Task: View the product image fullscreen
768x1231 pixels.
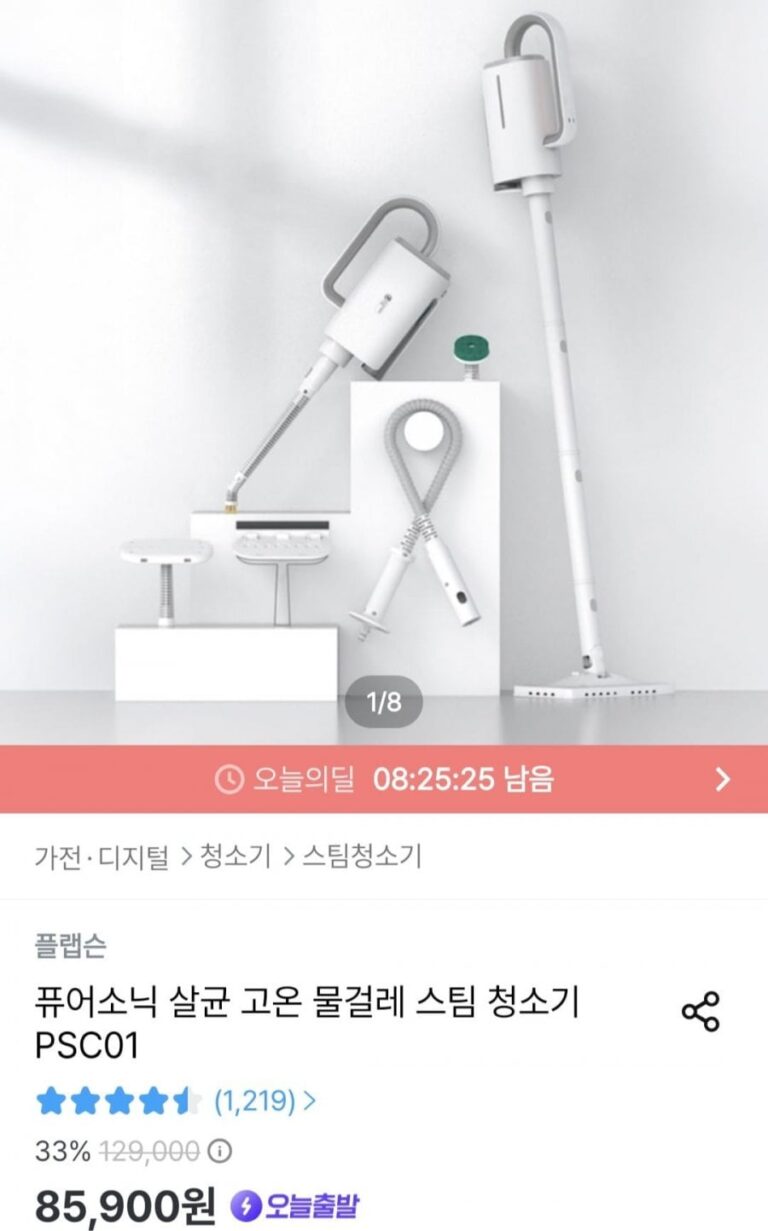Action: [384, 372]
